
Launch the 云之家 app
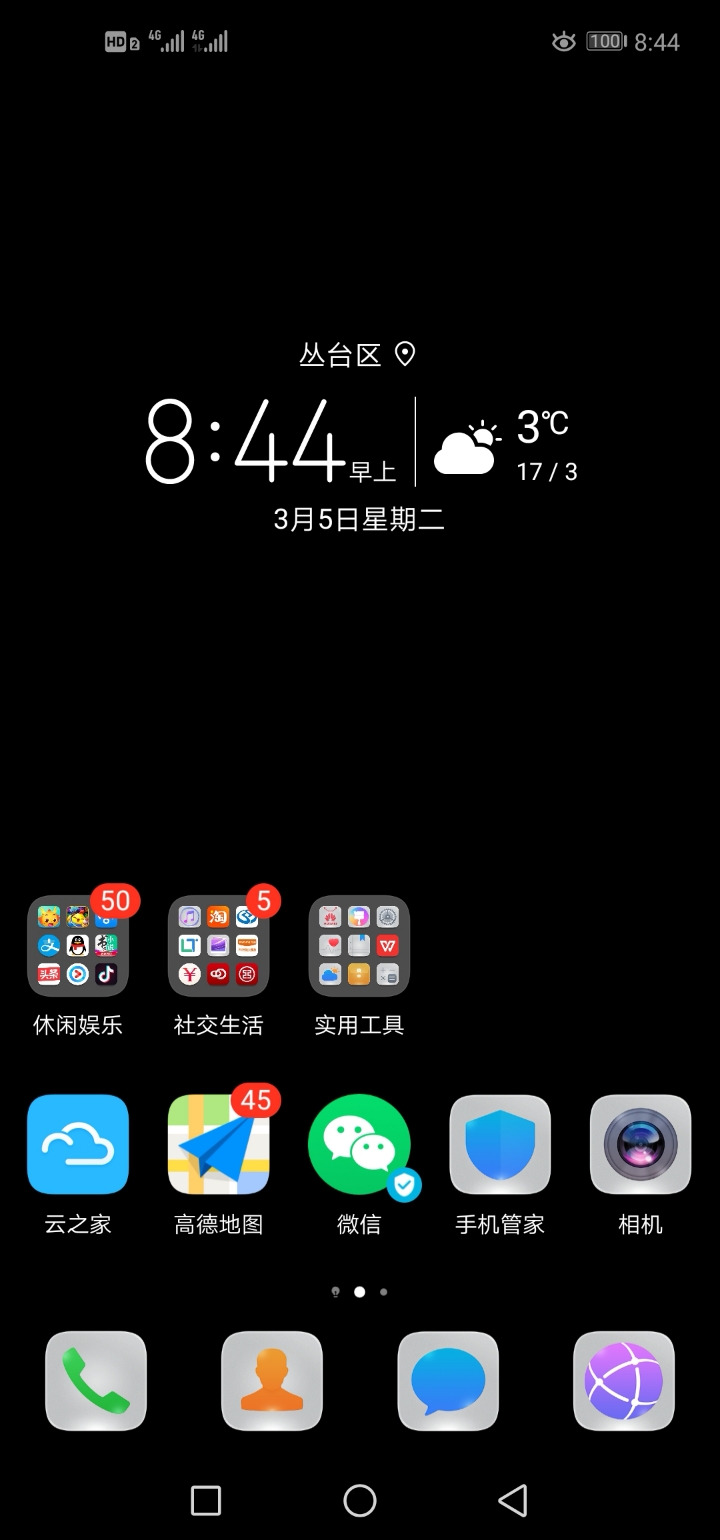(x=78, y=1145)
